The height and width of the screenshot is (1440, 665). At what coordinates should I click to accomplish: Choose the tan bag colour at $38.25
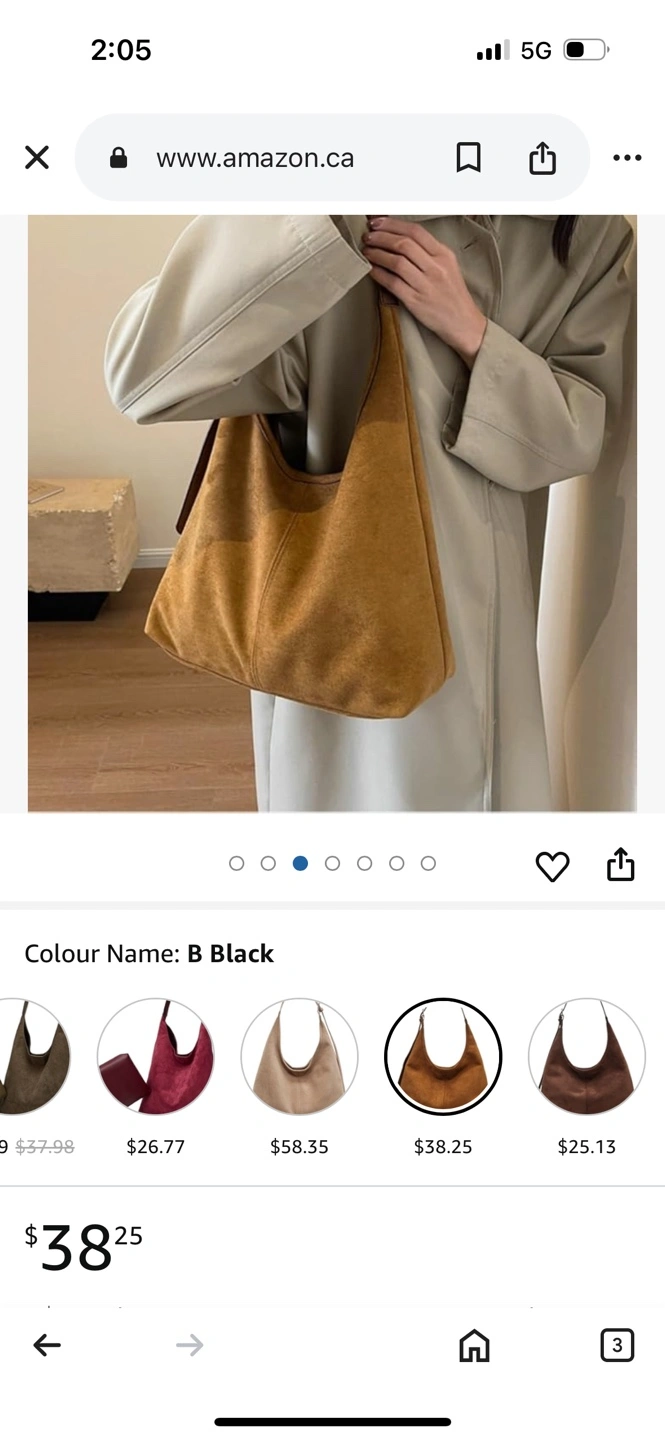[443, 1056]
